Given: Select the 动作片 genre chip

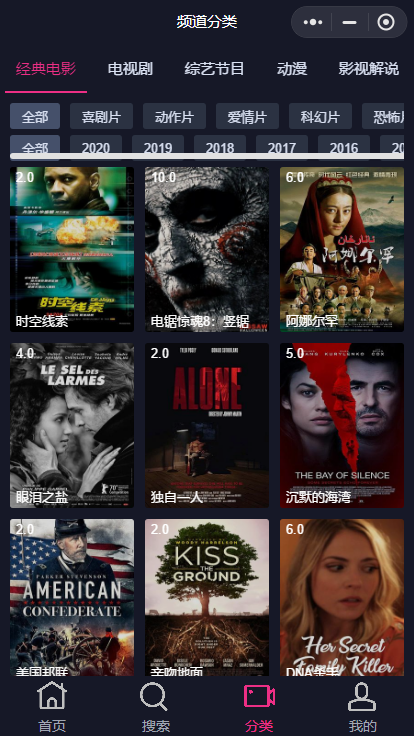Looking at the screenshot, I should pyautogui.click(x=174, y=116).
